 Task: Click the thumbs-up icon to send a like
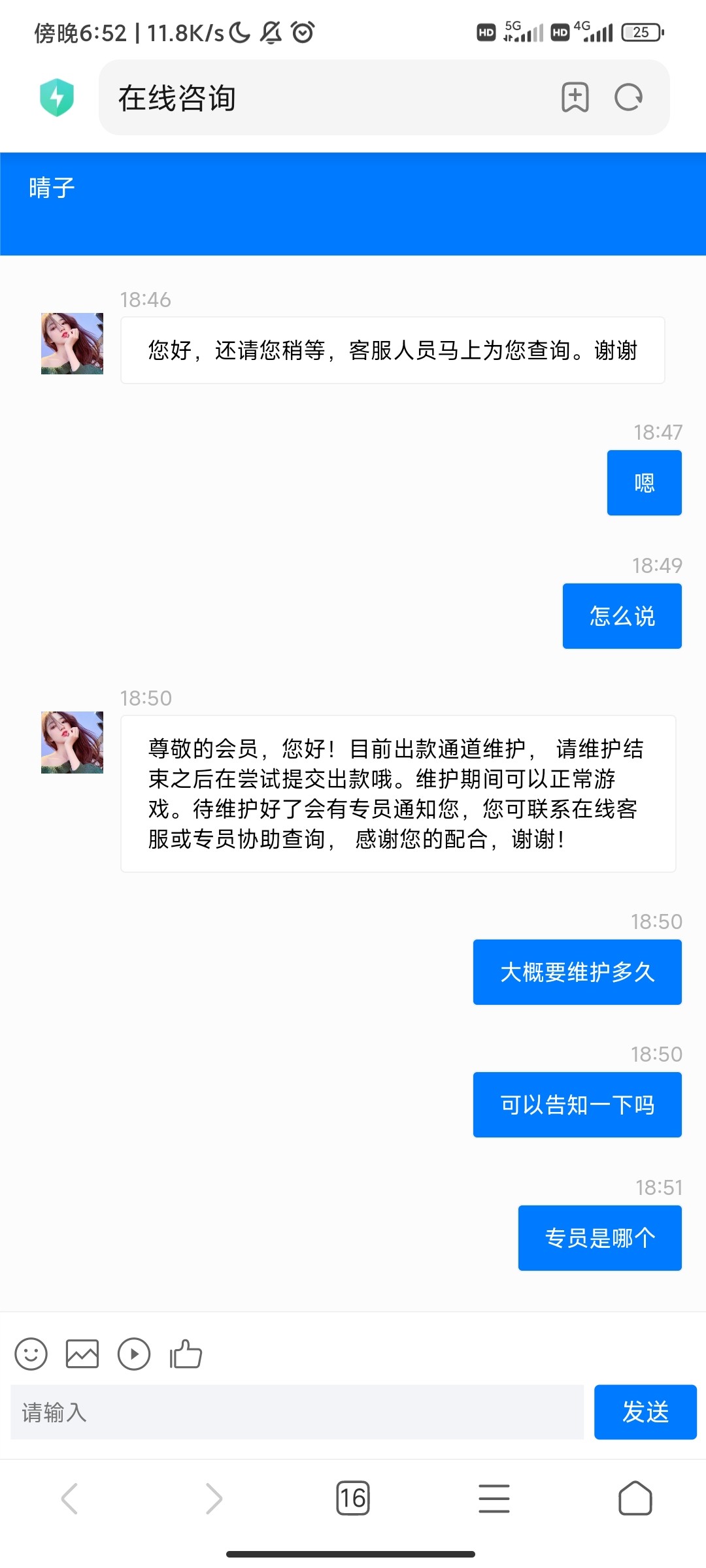[185, 1354]
